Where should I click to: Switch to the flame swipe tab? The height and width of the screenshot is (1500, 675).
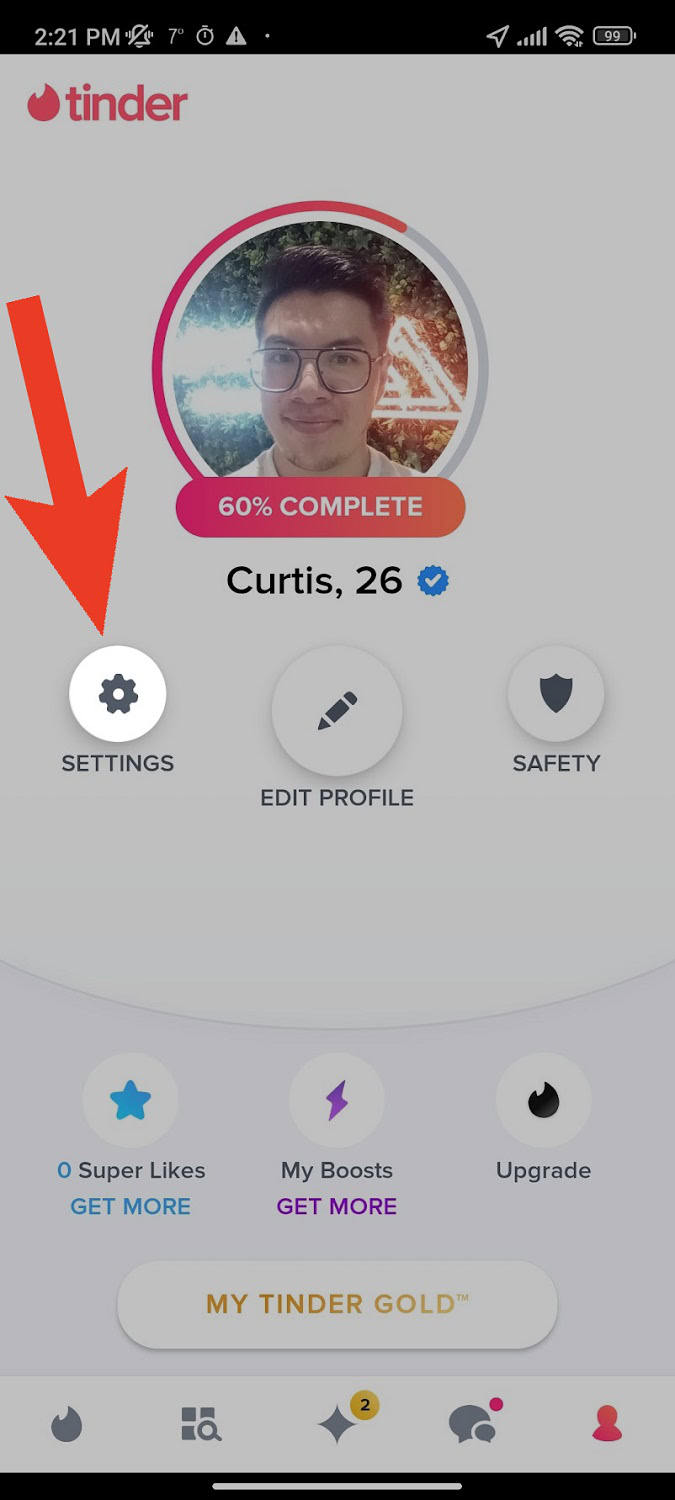coord(67,1424)
